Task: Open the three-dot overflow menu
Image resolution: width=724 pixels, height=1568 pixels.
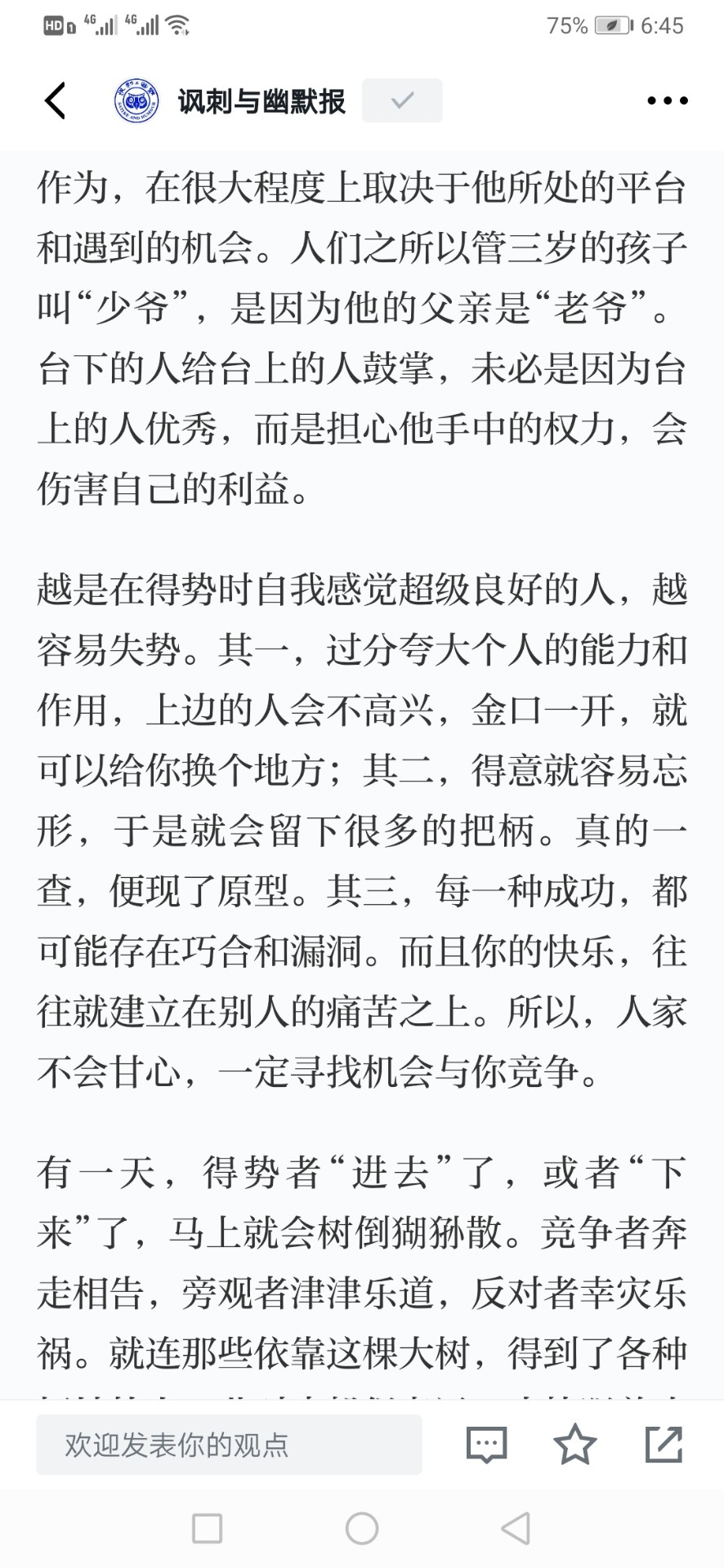Action: 667,100
